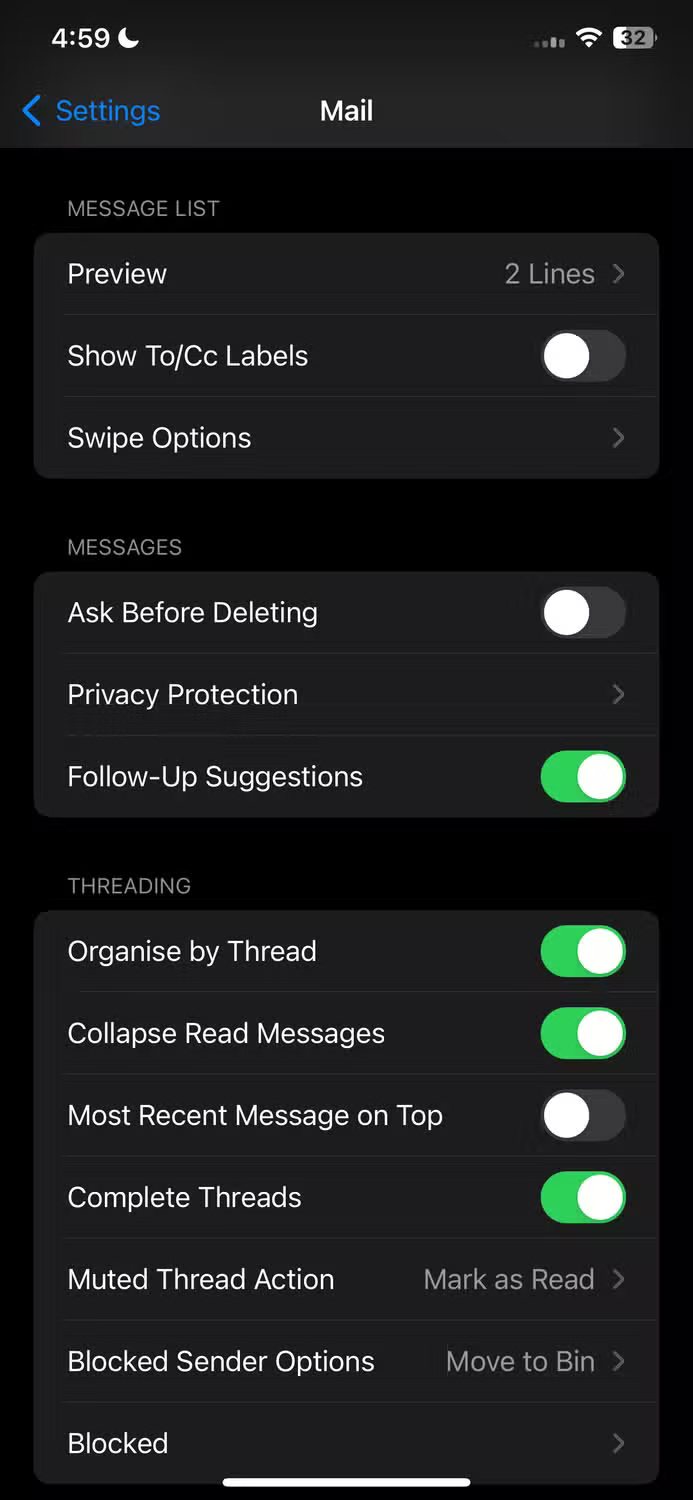693x1500 pixels.
Task: Open Muted Thread Action options
Action: 346,1279
